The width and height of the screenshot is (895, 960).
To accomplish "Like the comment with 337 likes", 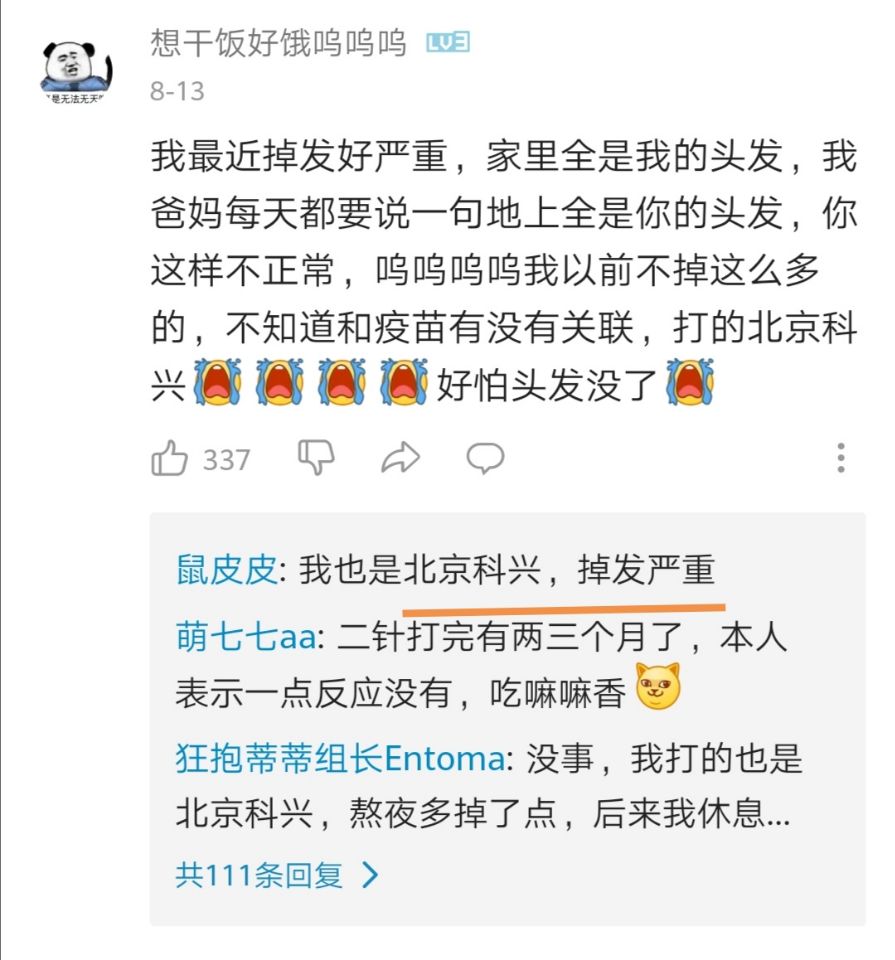I will (170, 459).
